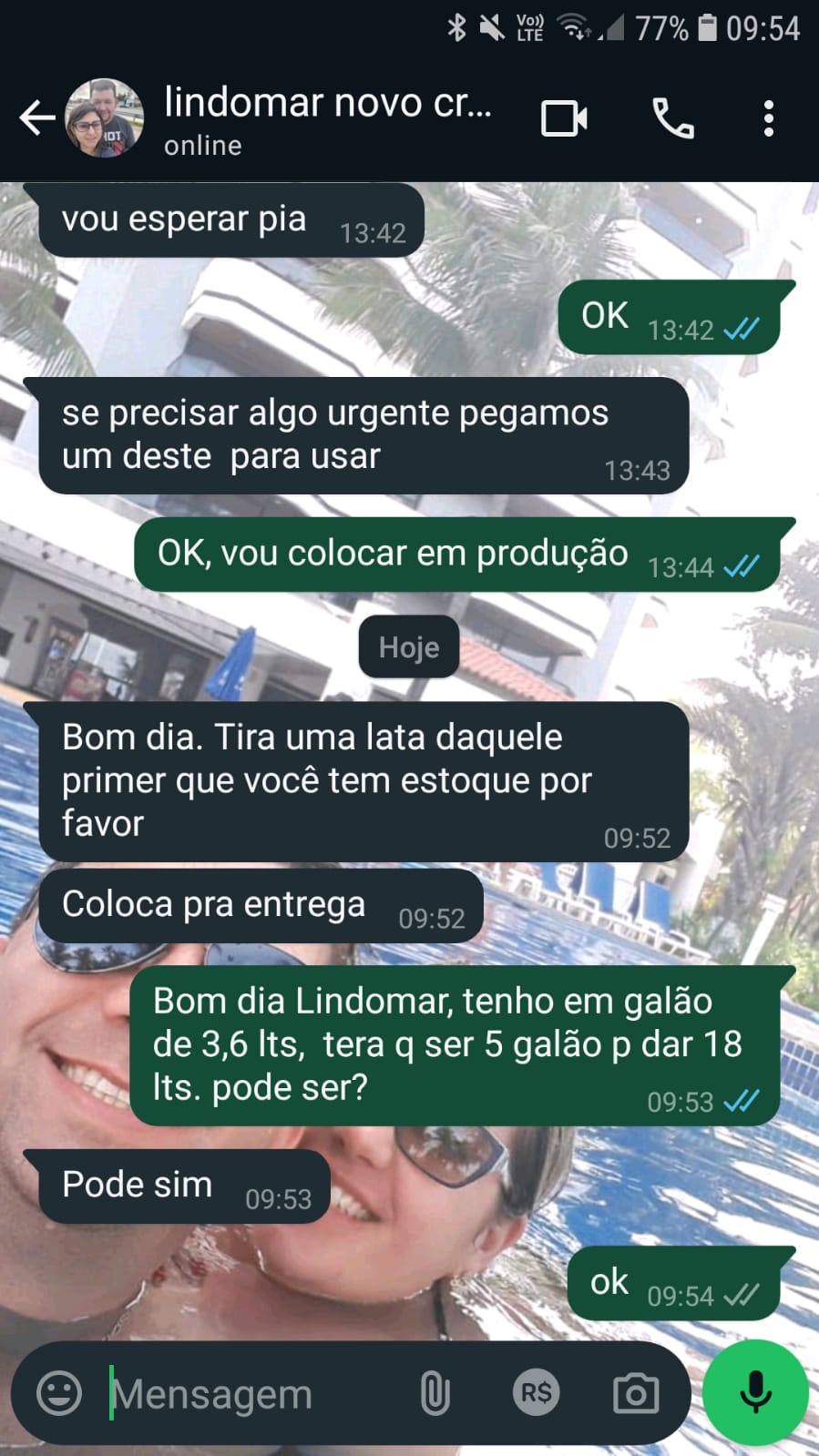Image resolution: width=819 pixels, height=1456 pixels.
Task: Tap the microphone to record audio
Action: (x=755, y=1393)
